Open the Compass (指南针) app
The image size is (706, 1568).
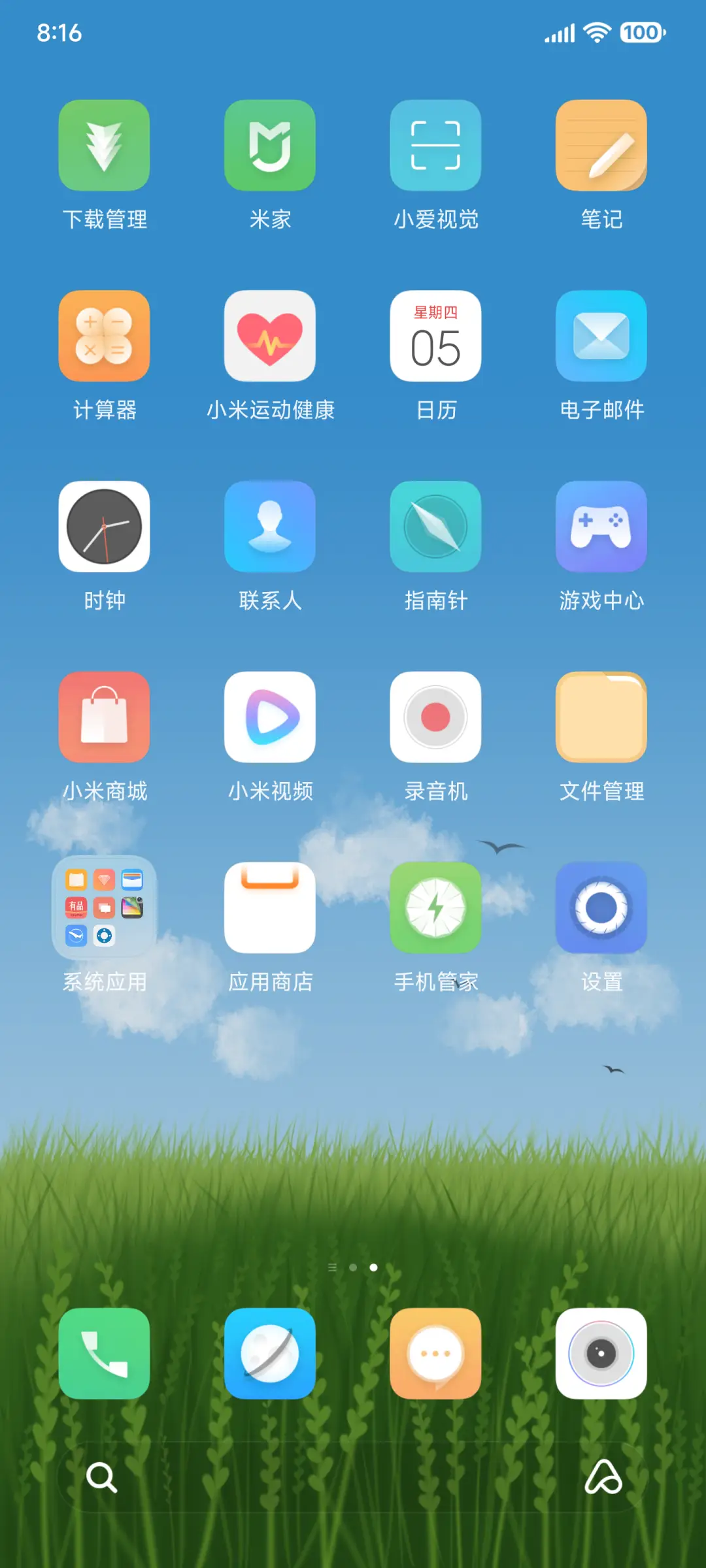pyautogui.click(x=435, y=526)
